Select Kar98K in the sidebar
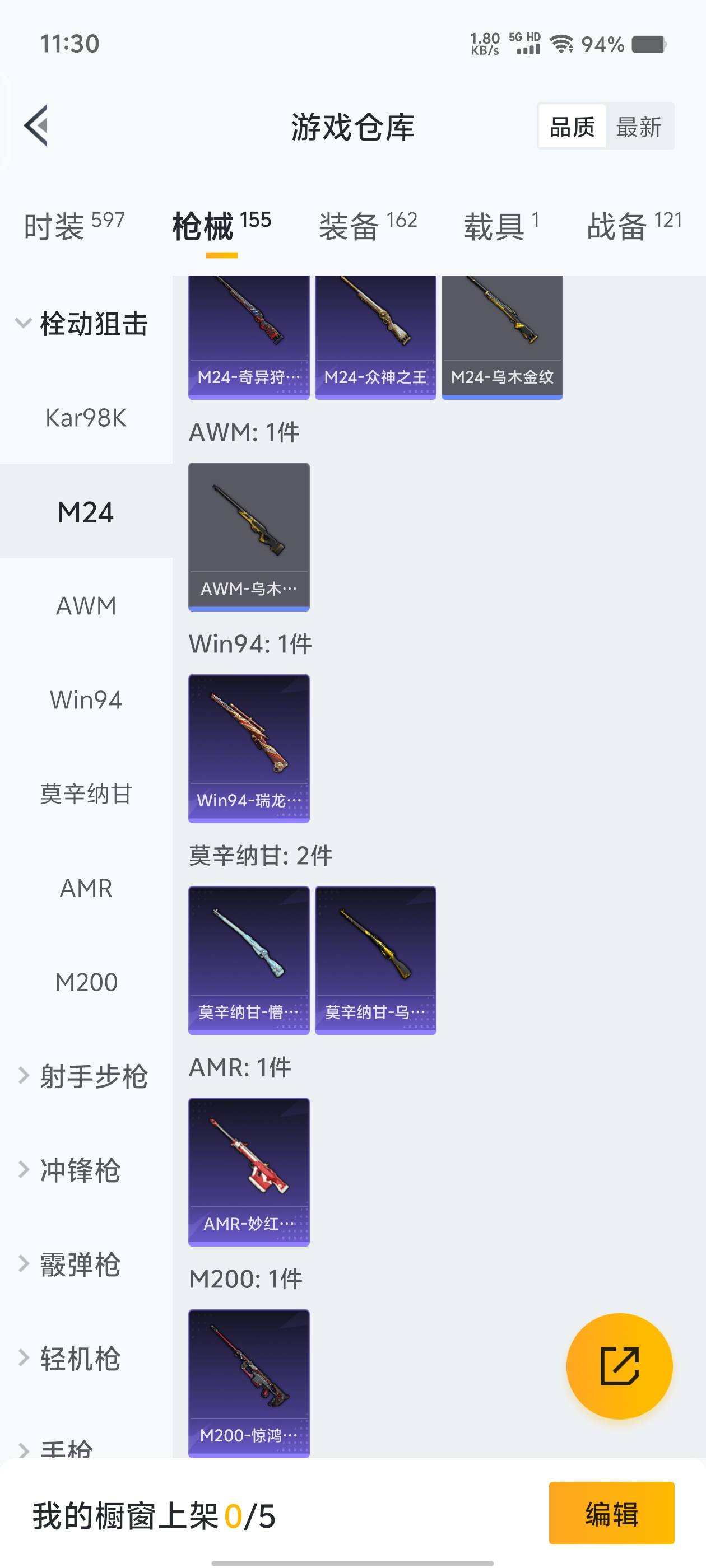 point(85,418)
